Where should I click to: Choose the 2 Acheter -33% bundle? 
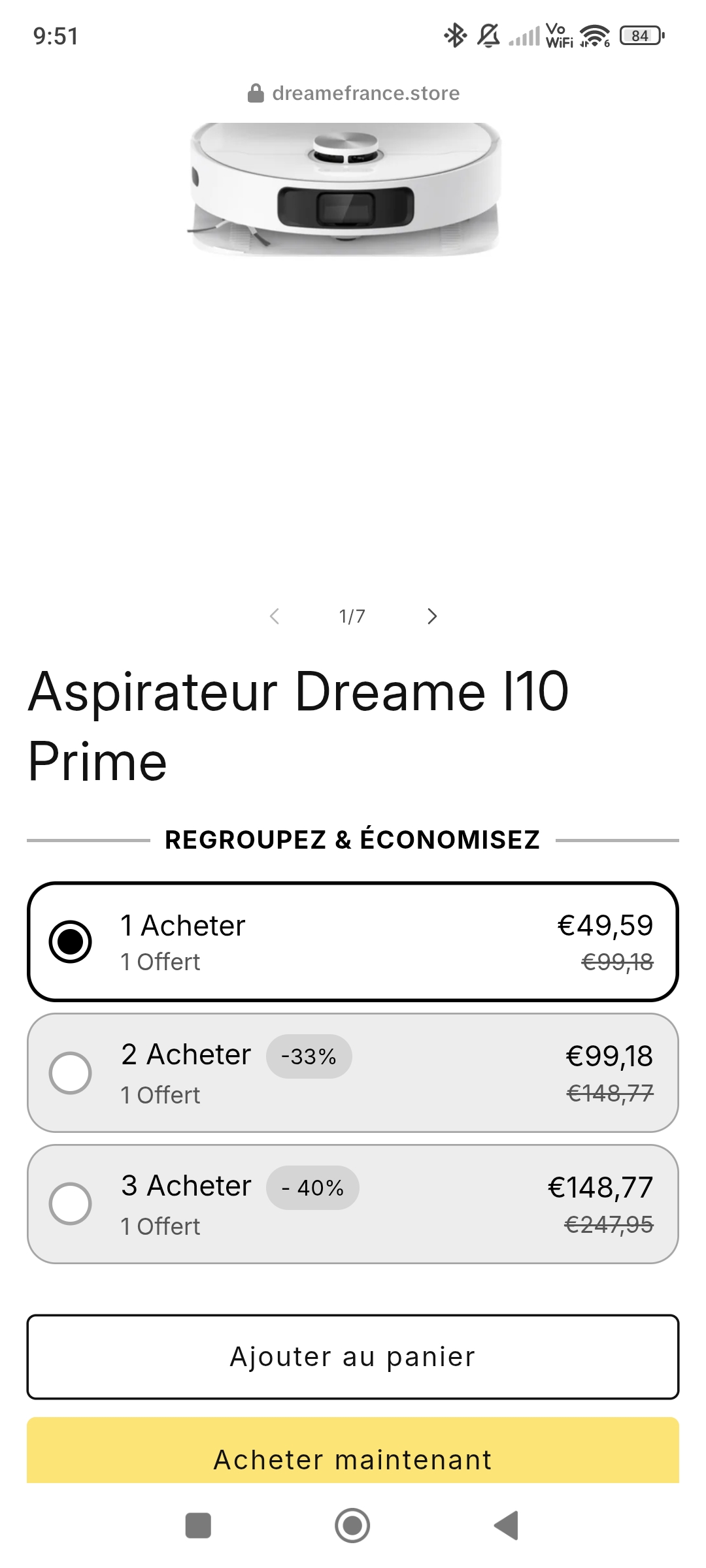353,1073
